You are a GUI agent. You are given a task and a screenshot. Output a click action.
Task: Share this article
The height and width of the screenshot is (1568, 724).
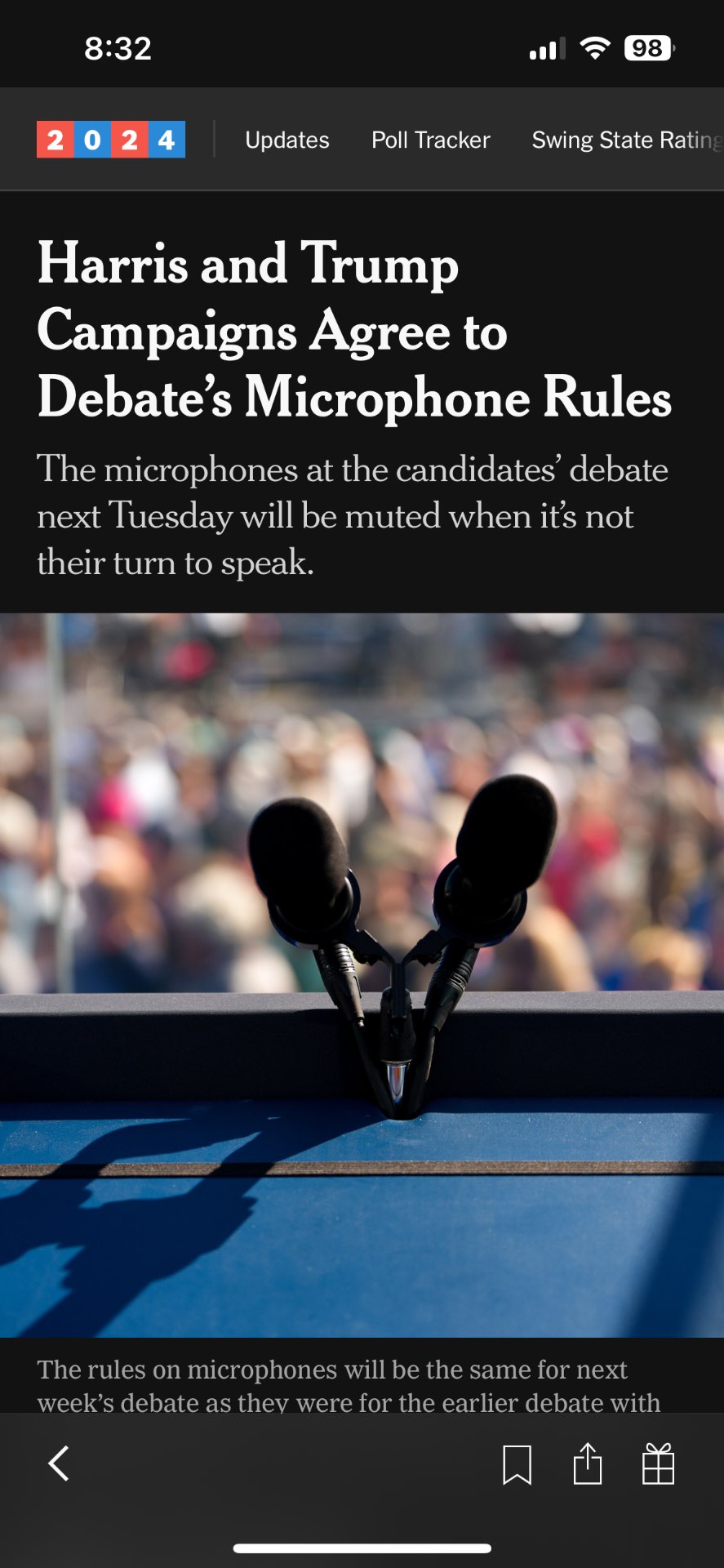(588, 1463)
